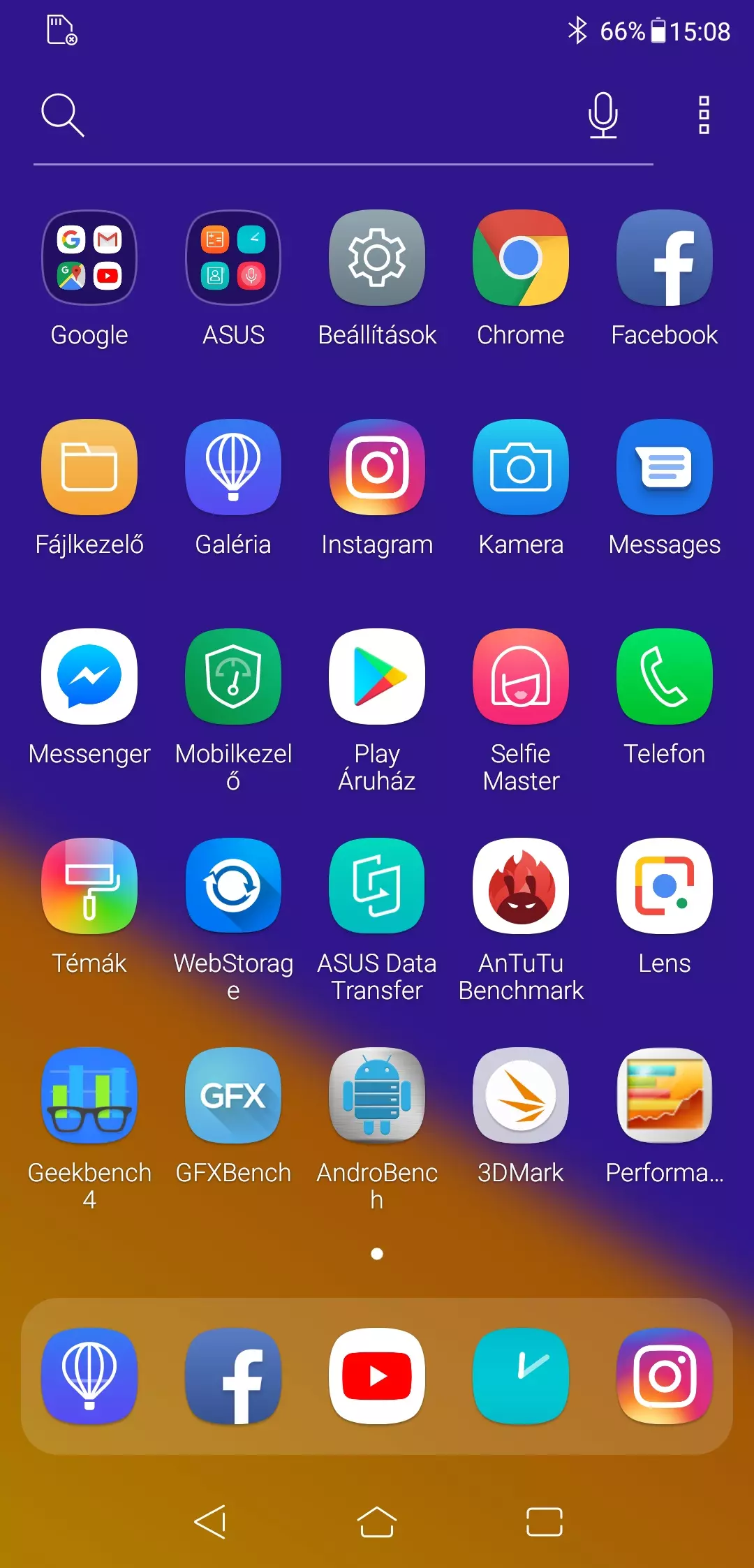This screenshot has width=754, height=1568.
Task: Start voice search with the microphone
Action: click(603, 115)
